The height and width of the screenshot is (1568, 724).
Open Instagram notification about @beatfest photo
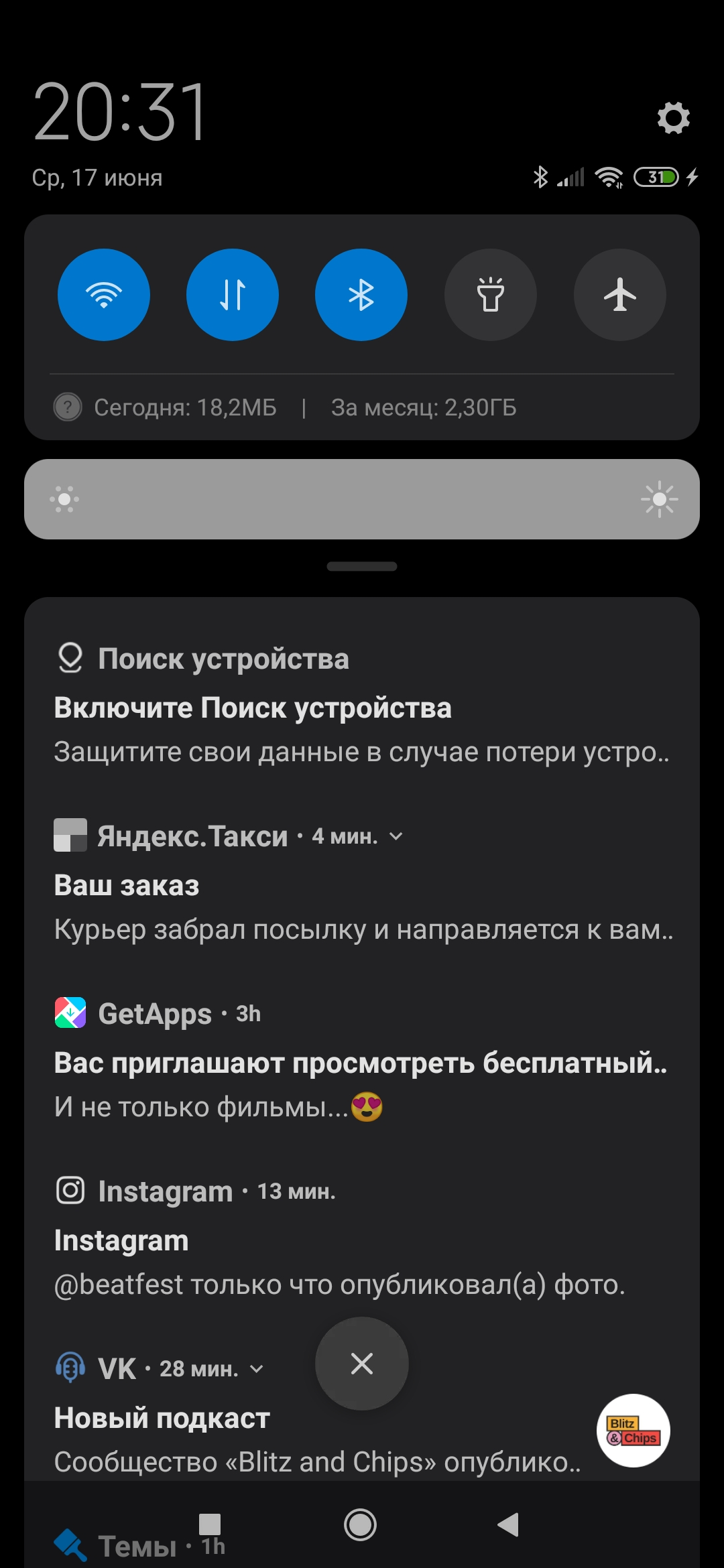(x=362, y=1238)
